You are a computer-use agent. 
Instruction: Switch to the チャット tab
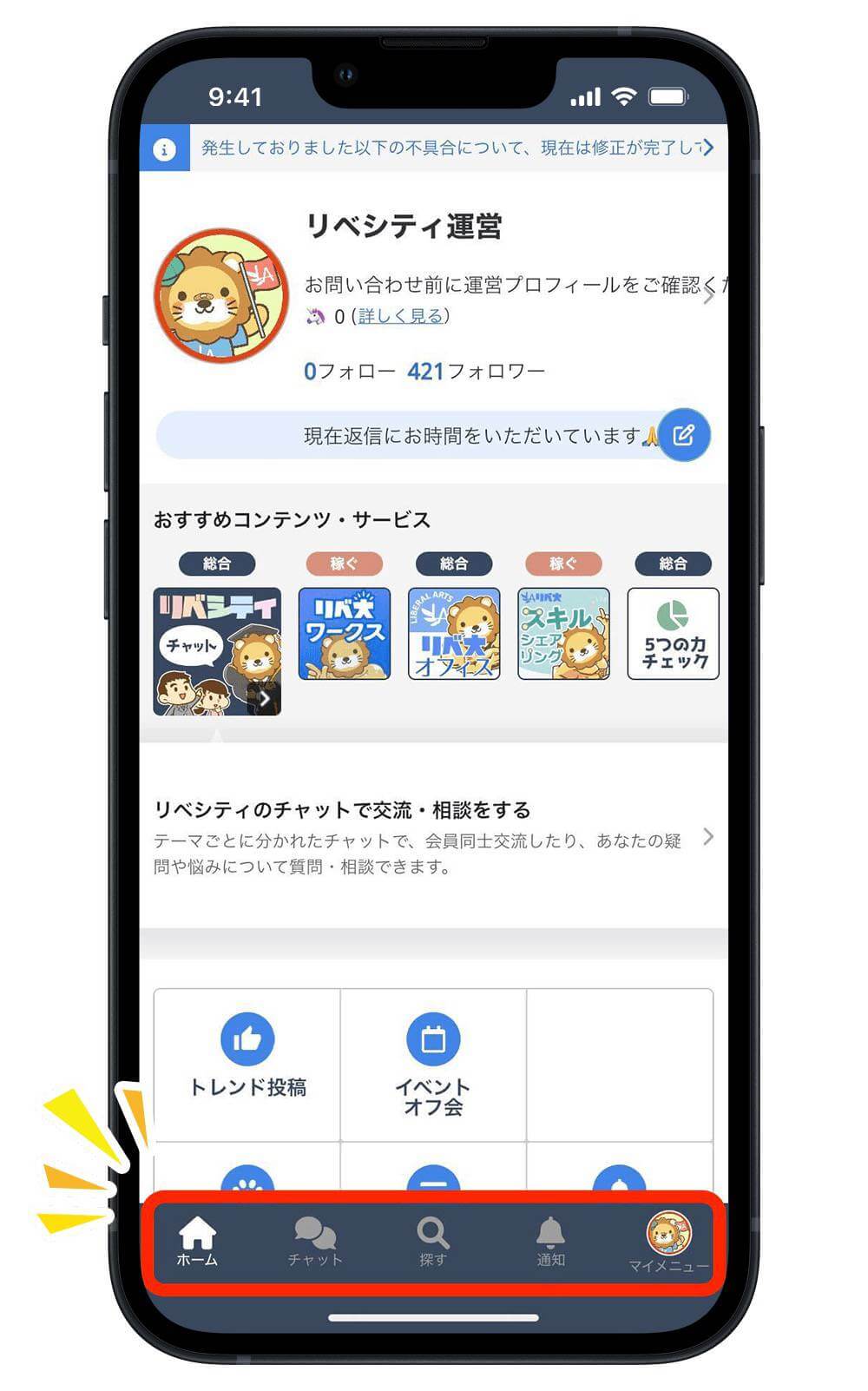[x=315, y=1242]
